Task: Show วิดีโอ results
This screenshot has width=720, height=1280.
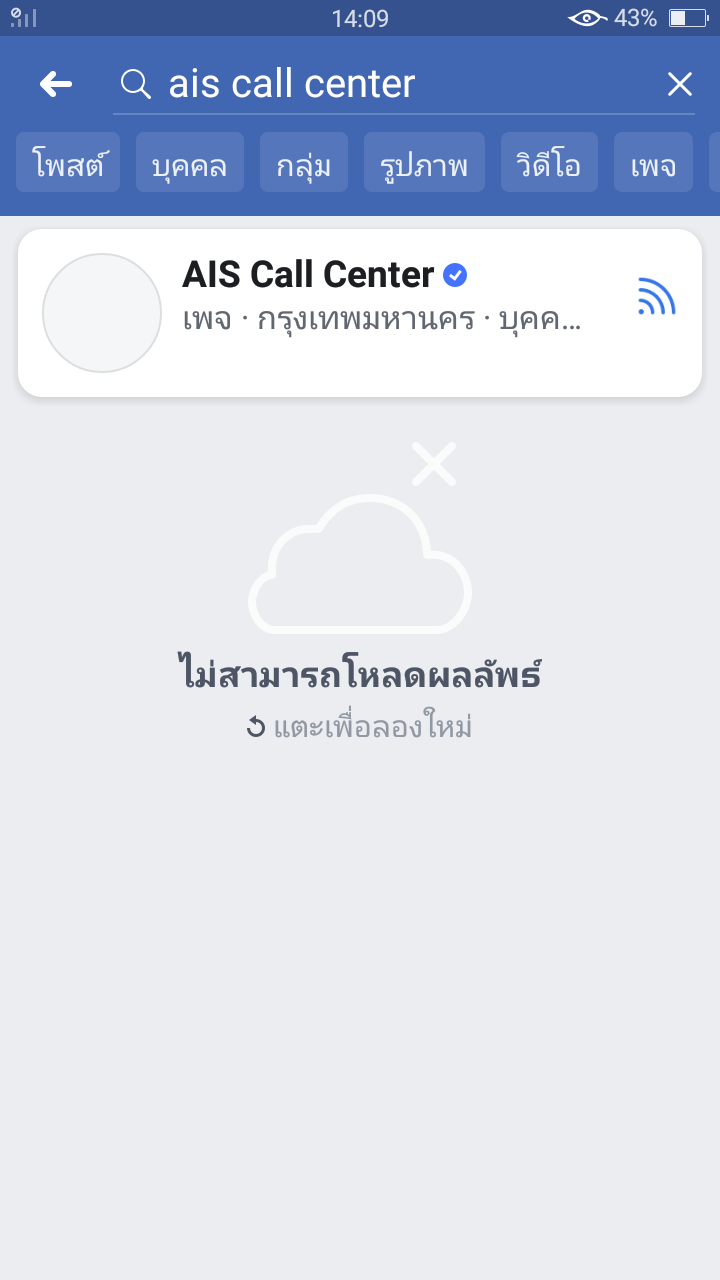Action: (x=549, y=162)
